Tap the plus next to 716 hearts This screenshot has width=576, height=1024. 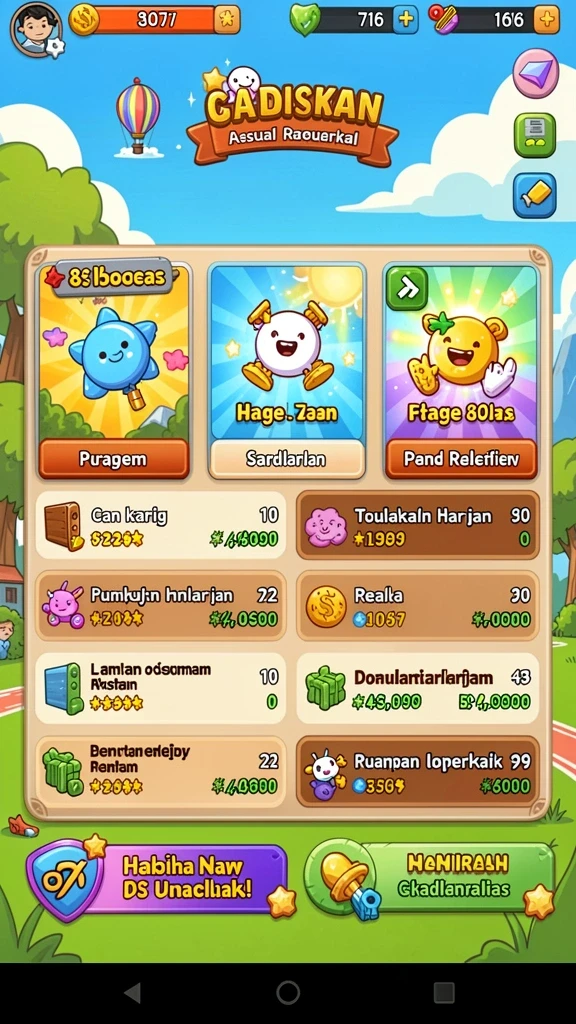[x=406, y=20]
